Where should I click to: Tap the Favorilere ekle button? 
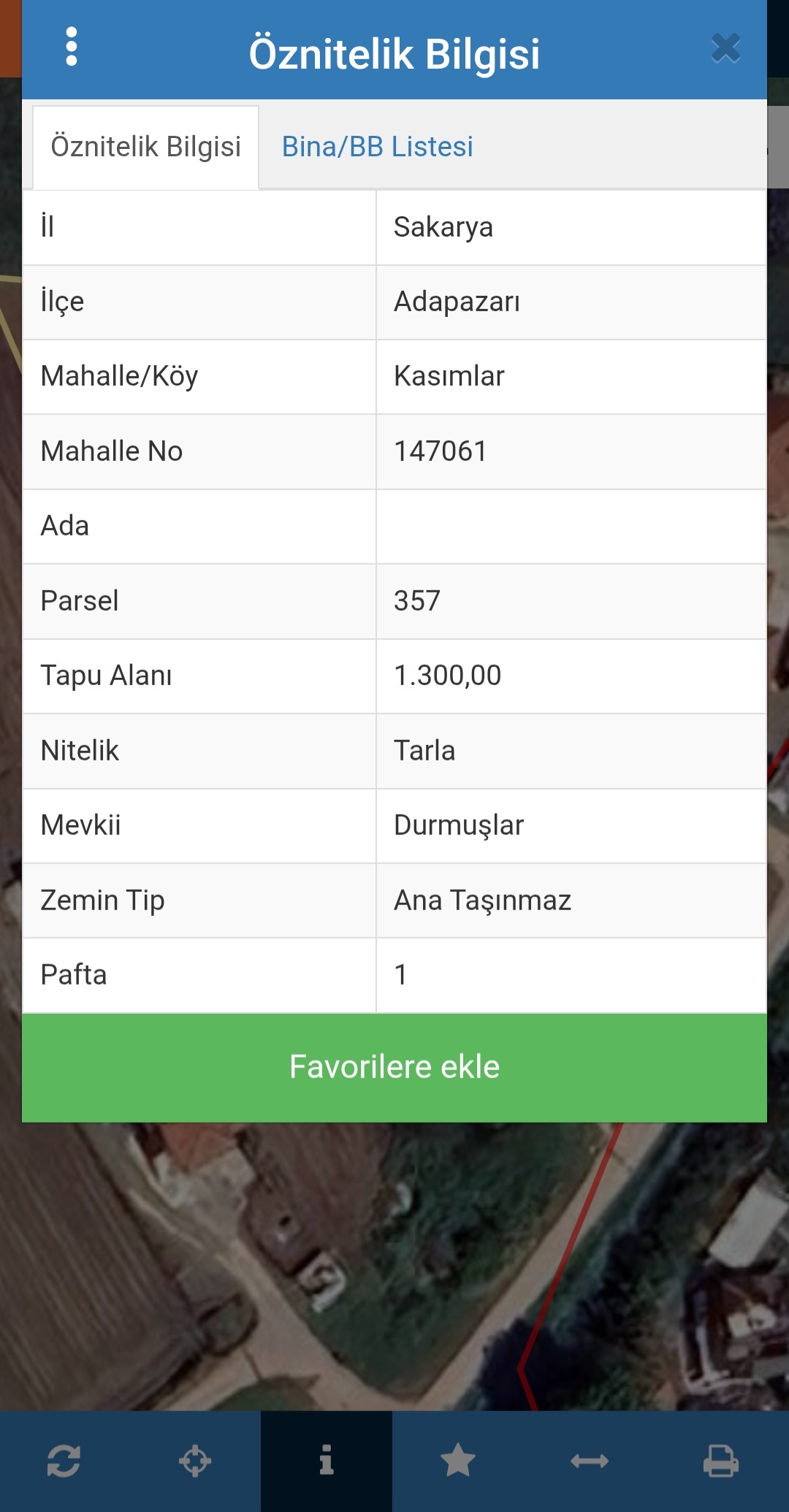[x=394, y=1067]
